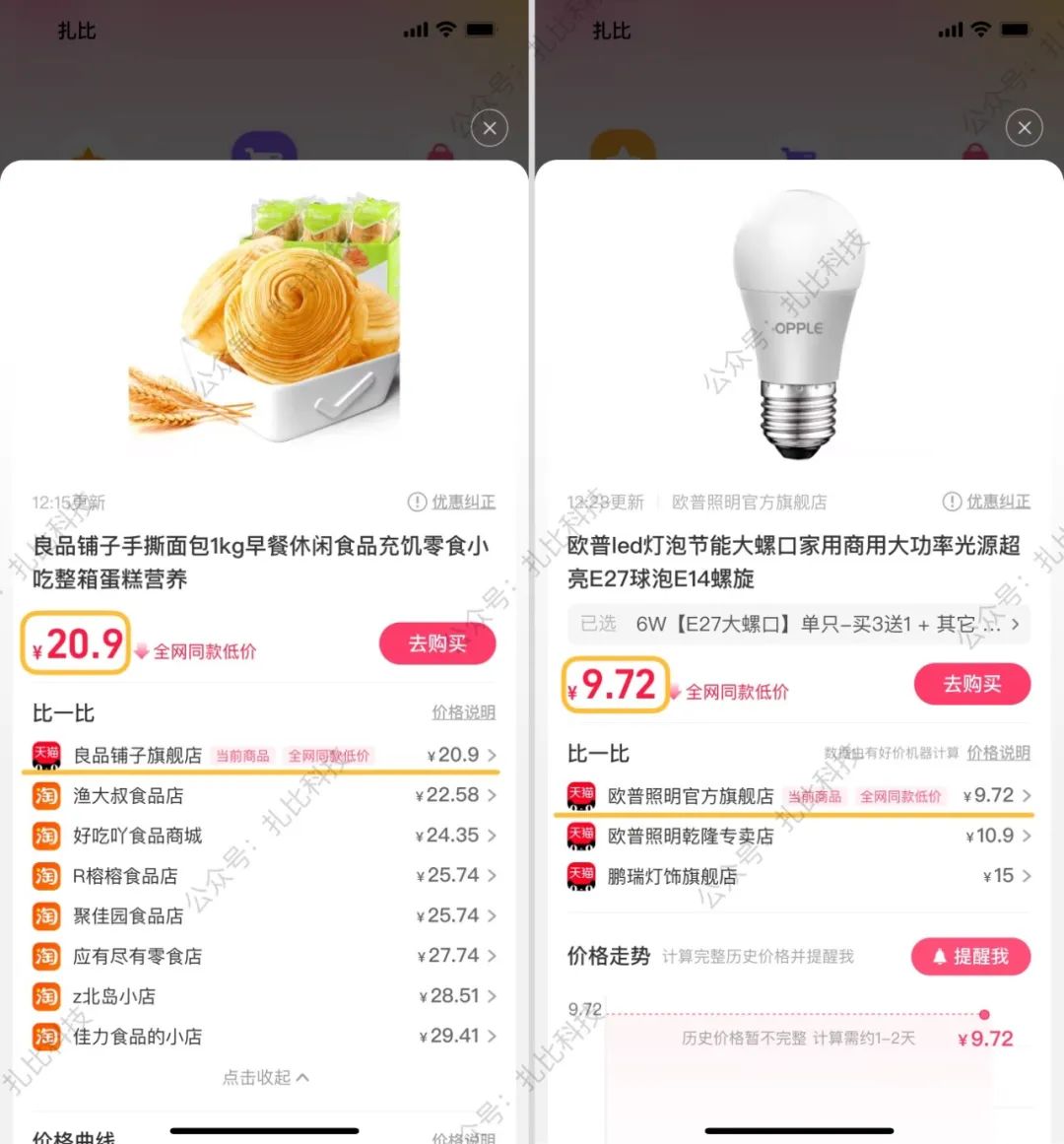Open the z北岛小店 offer

[264, 996]
